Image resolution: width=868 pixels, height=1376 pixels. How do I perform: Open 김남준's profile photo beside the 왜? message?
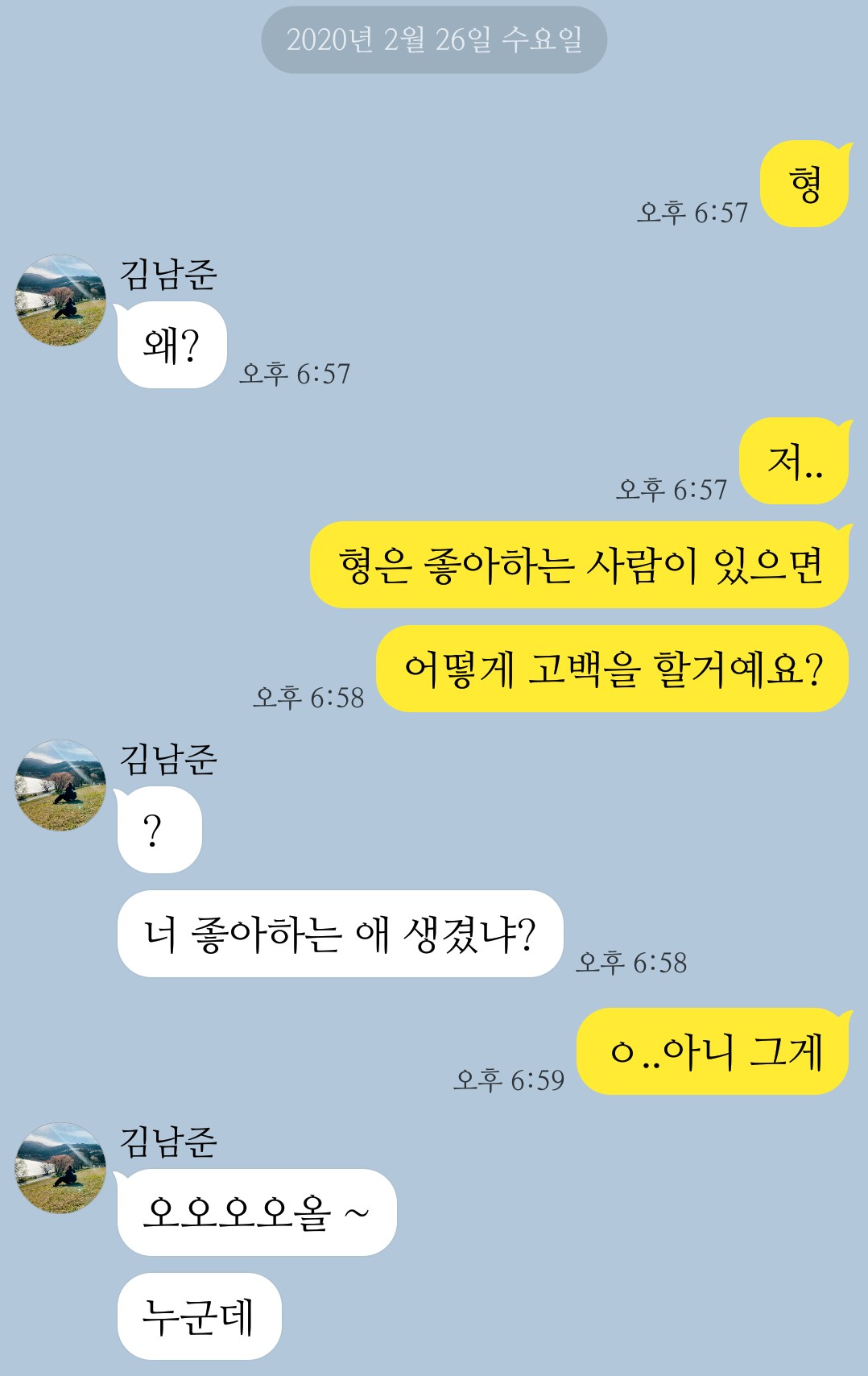60,300
